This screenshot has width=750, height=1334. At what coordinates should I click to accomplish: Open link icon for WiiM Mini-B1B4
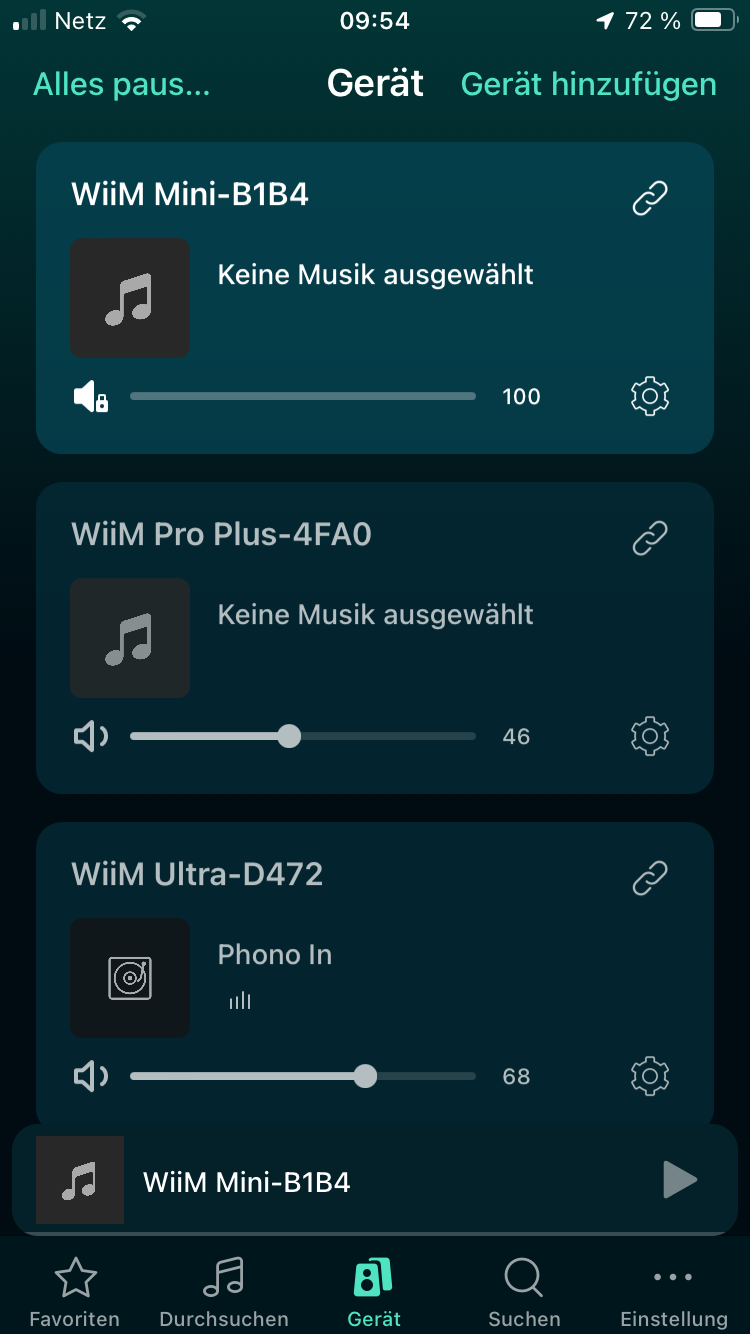click(650, 198)
